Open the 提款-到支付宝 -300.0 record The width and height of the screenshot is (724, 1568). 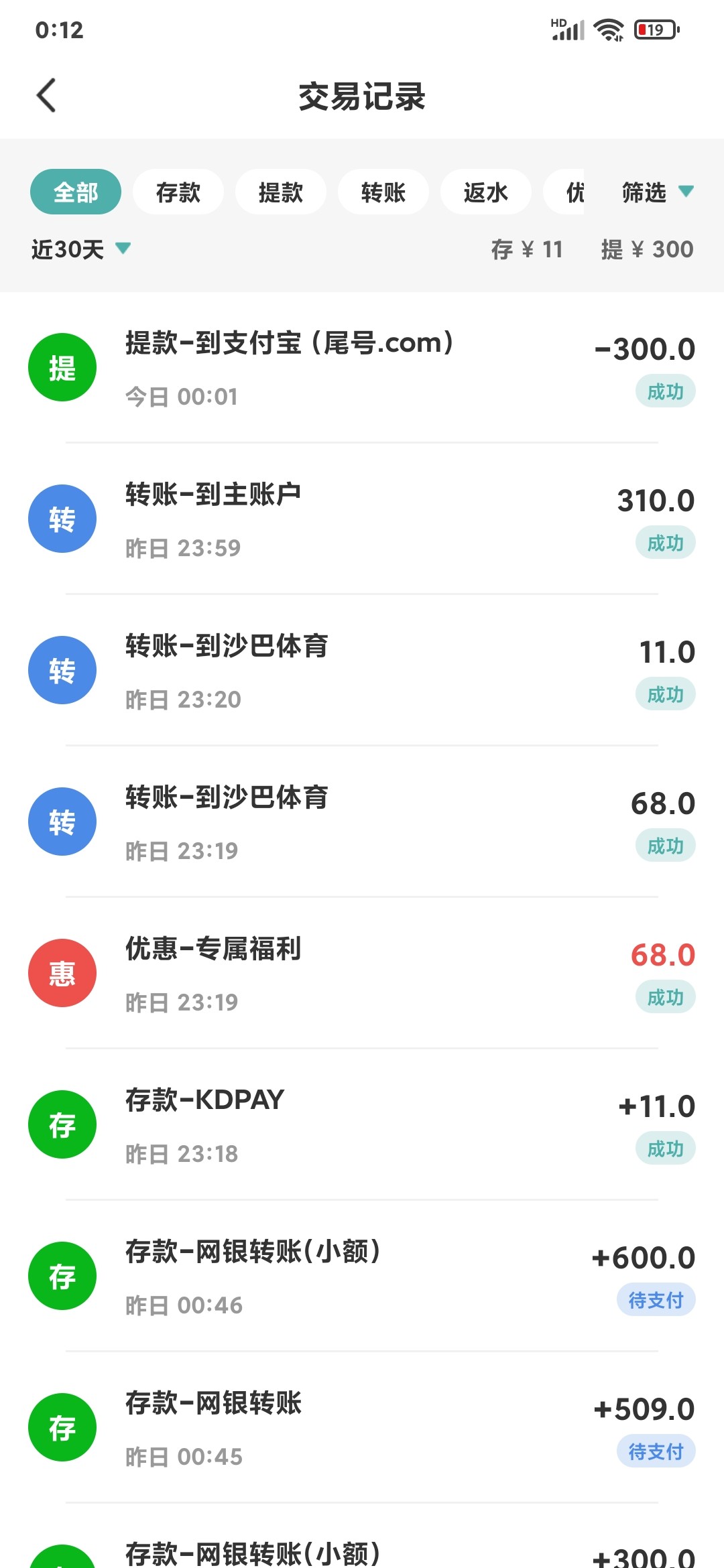362,367
